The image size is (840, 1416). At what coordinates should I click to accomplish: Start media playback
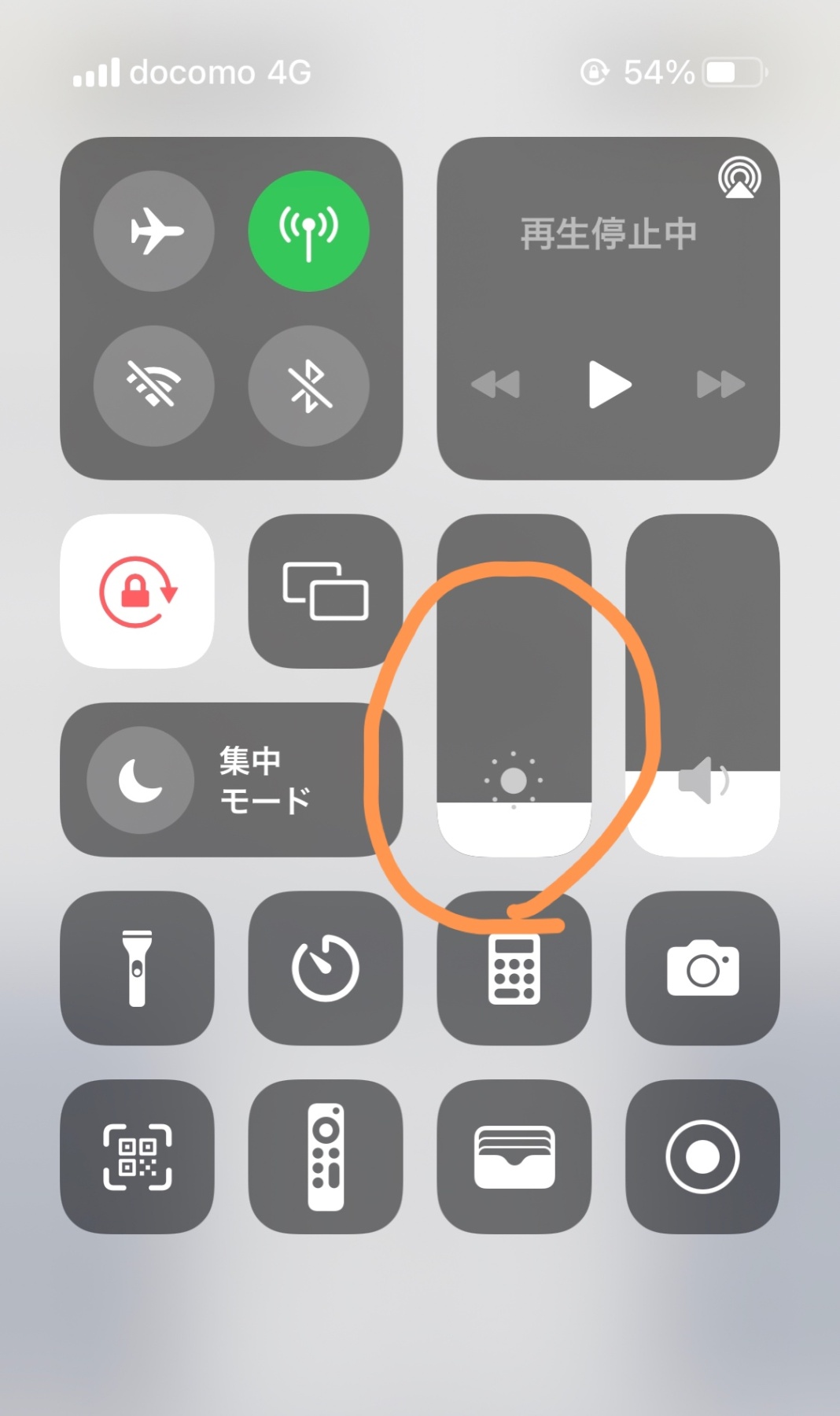(x=609, y=385)
